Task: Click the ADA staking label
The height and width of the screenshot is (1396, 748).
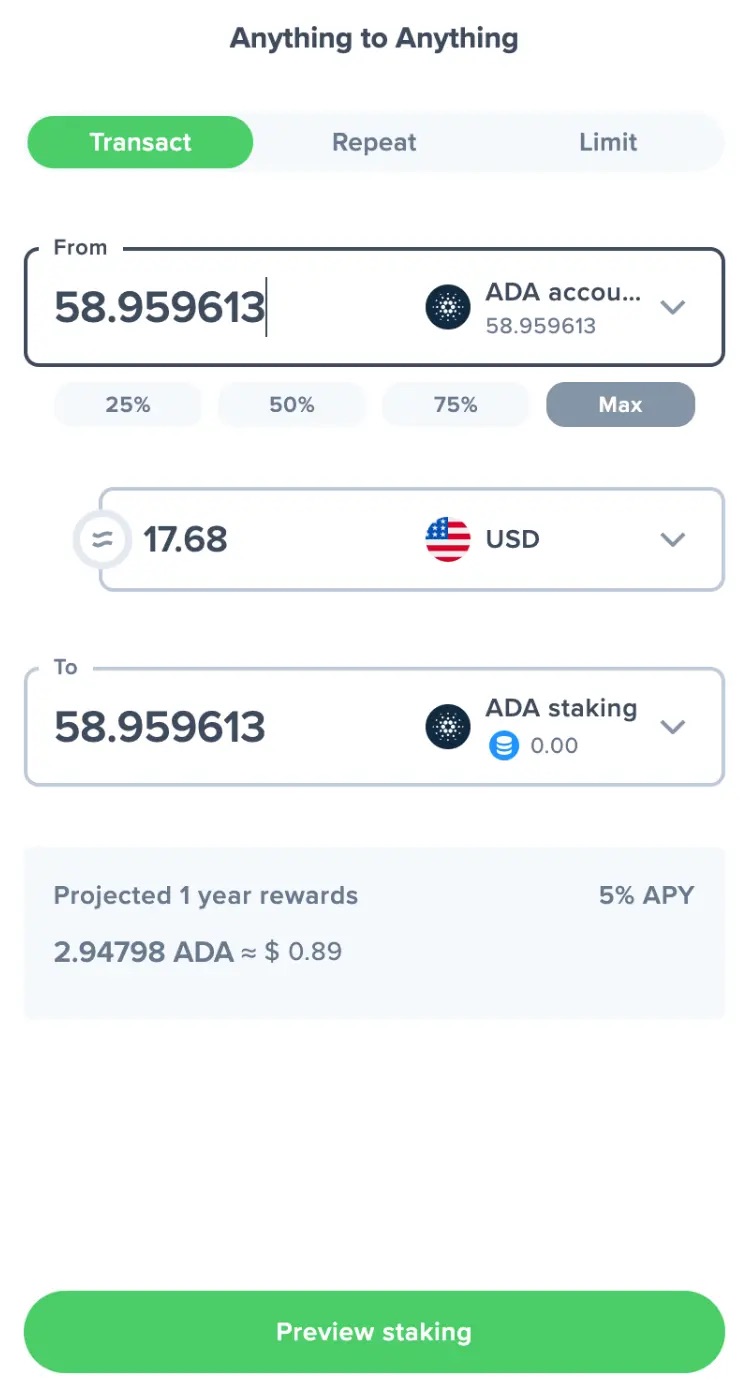Action: [560, 708]
